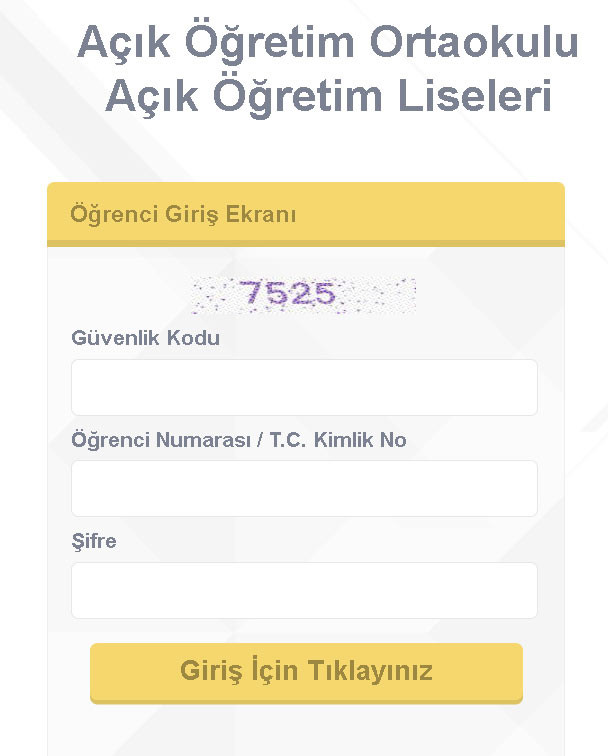This screenshot has height=756, width=608.
Task: Select the Şifre password field
Action: point(304,590)
